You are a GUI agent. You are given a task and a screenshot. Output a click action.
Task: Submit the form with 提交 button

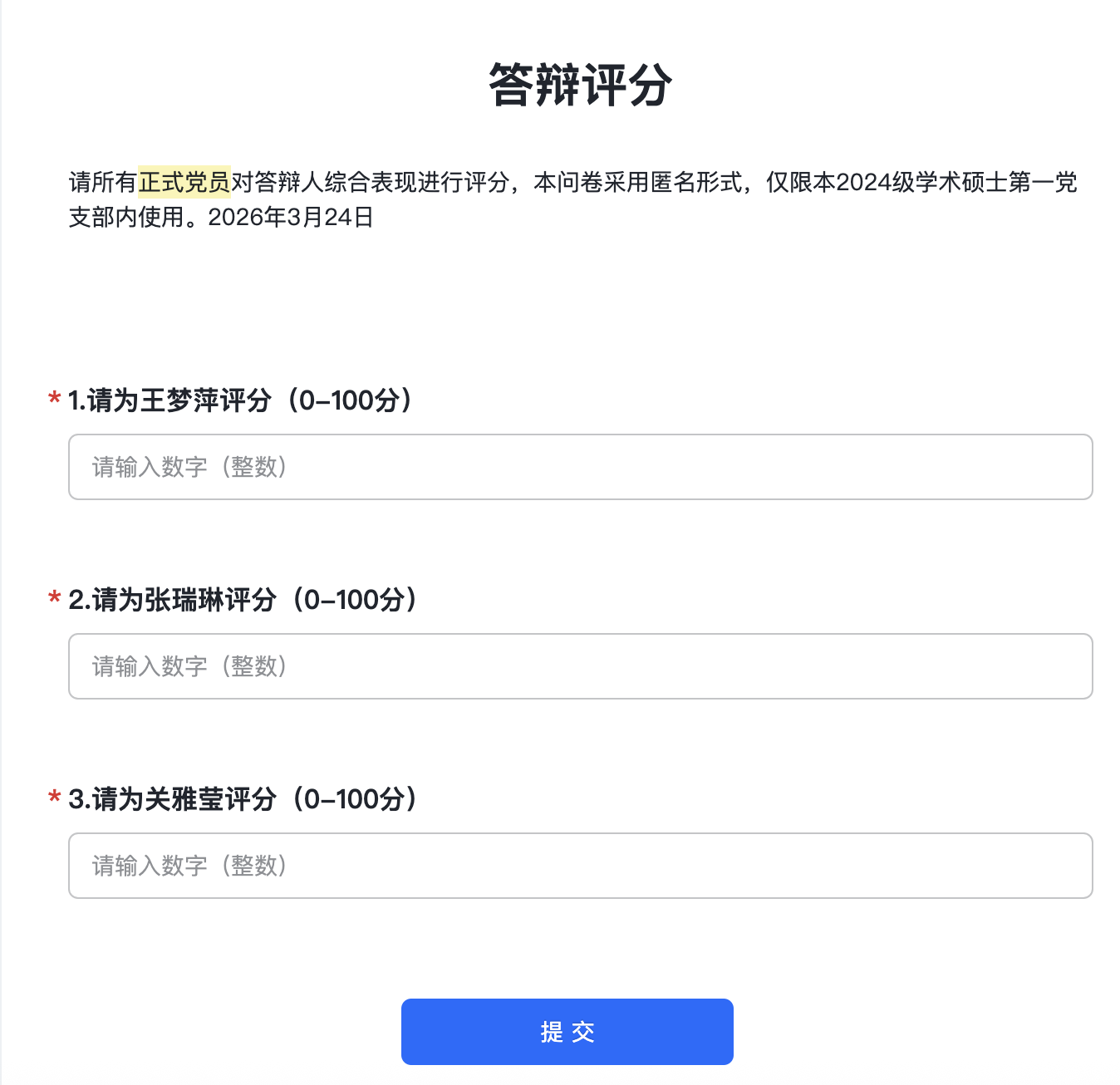(567, 1032)
